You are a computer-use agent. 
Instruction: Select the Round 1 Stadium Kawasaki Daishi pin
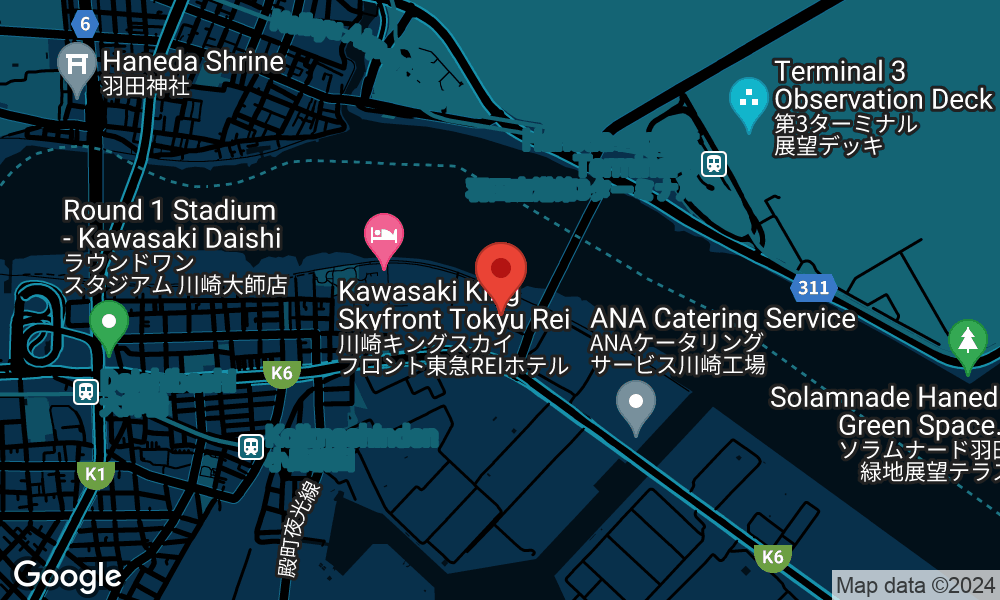pyautogui.click(x=108, y=323)
